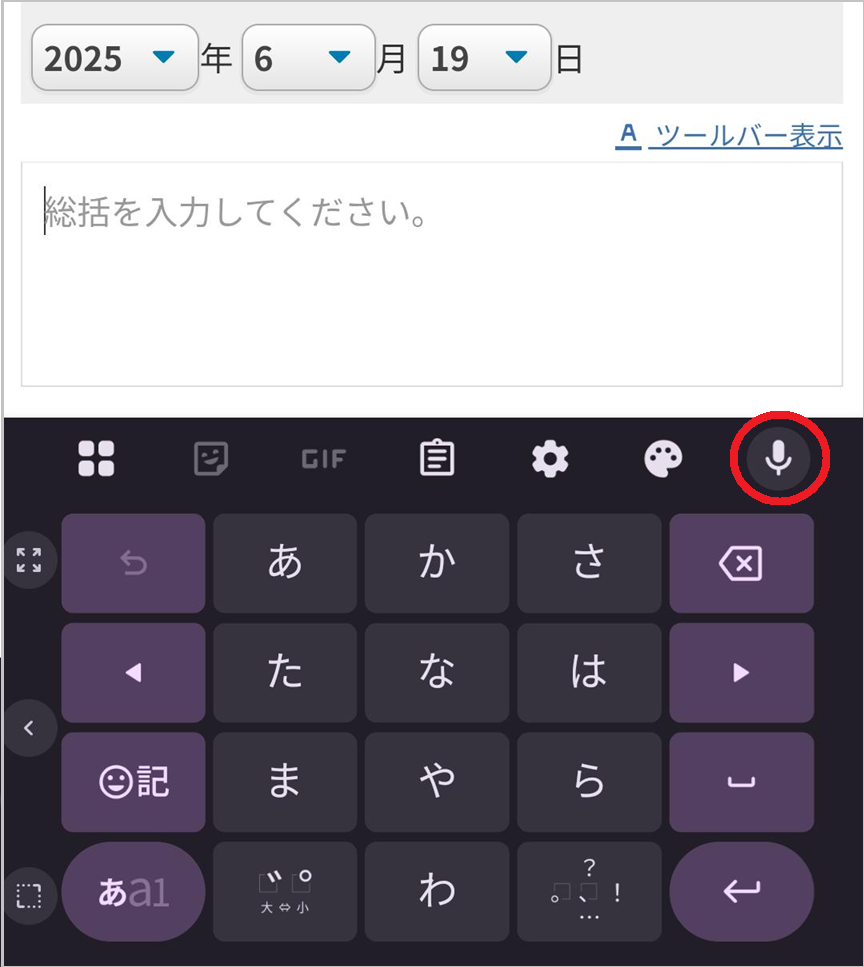Image resolution: width=864 pixels, height=967 pixels.
Task: Open the sticker picker
Action: click(210, 459)
